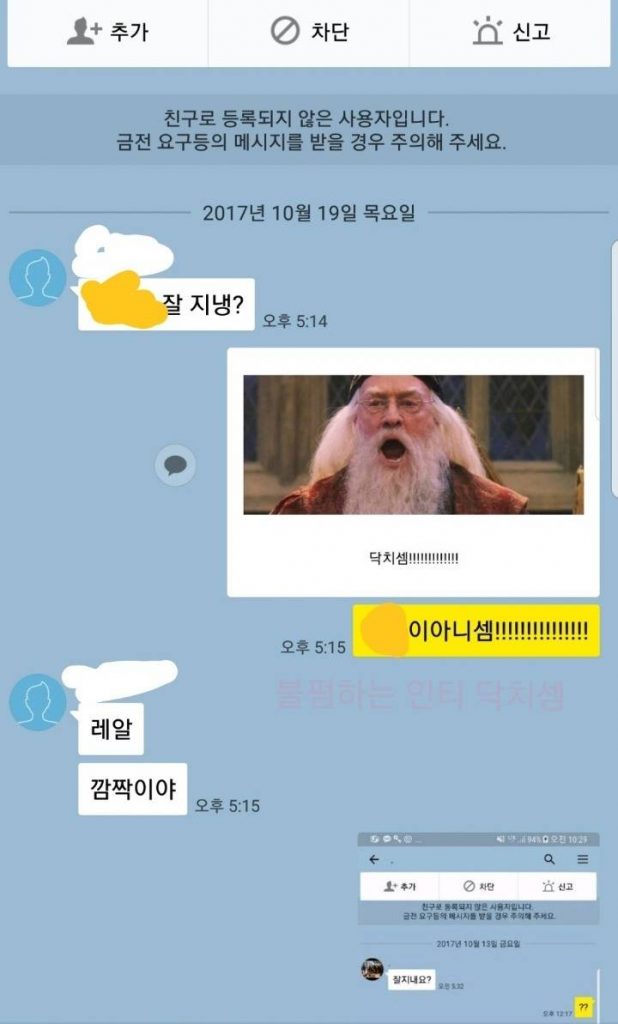Open the profile avatar beside the 레알 message
This screenshot has height=1024, width=618.
point(38,701)
